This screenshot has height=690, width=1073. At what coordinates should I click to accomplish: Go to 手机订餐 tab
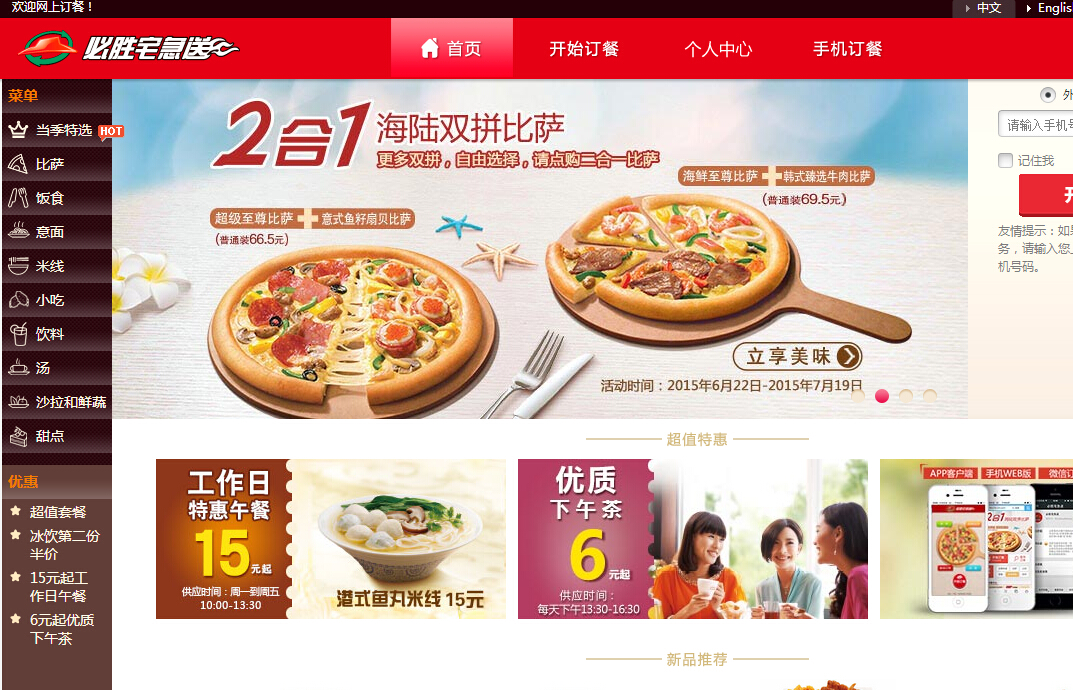(847, 48)
